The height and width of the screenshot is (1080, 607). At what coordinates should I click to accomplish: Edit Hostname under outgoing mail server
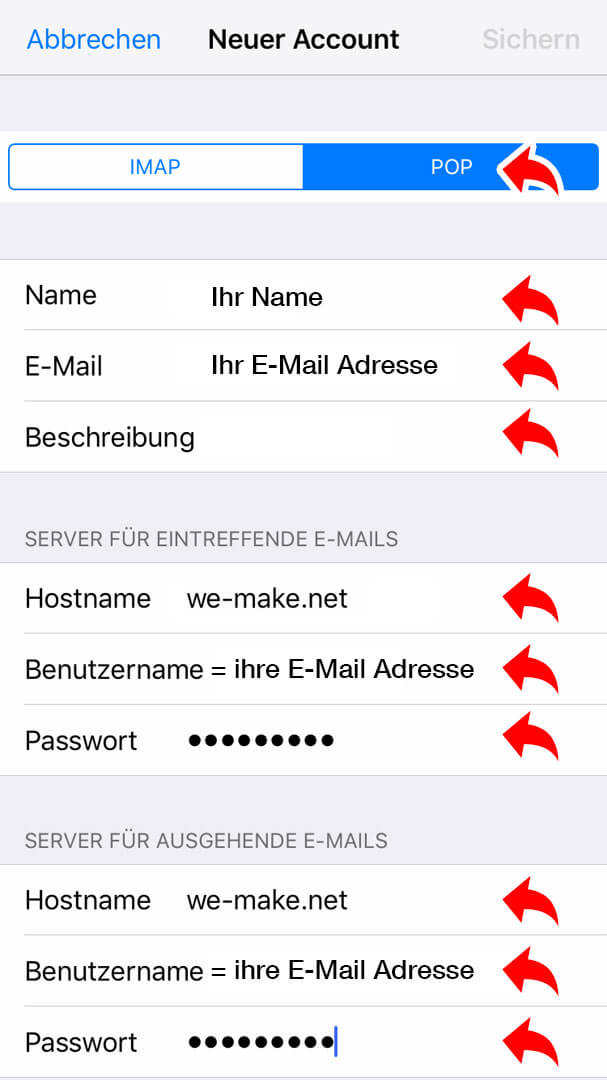303,900
